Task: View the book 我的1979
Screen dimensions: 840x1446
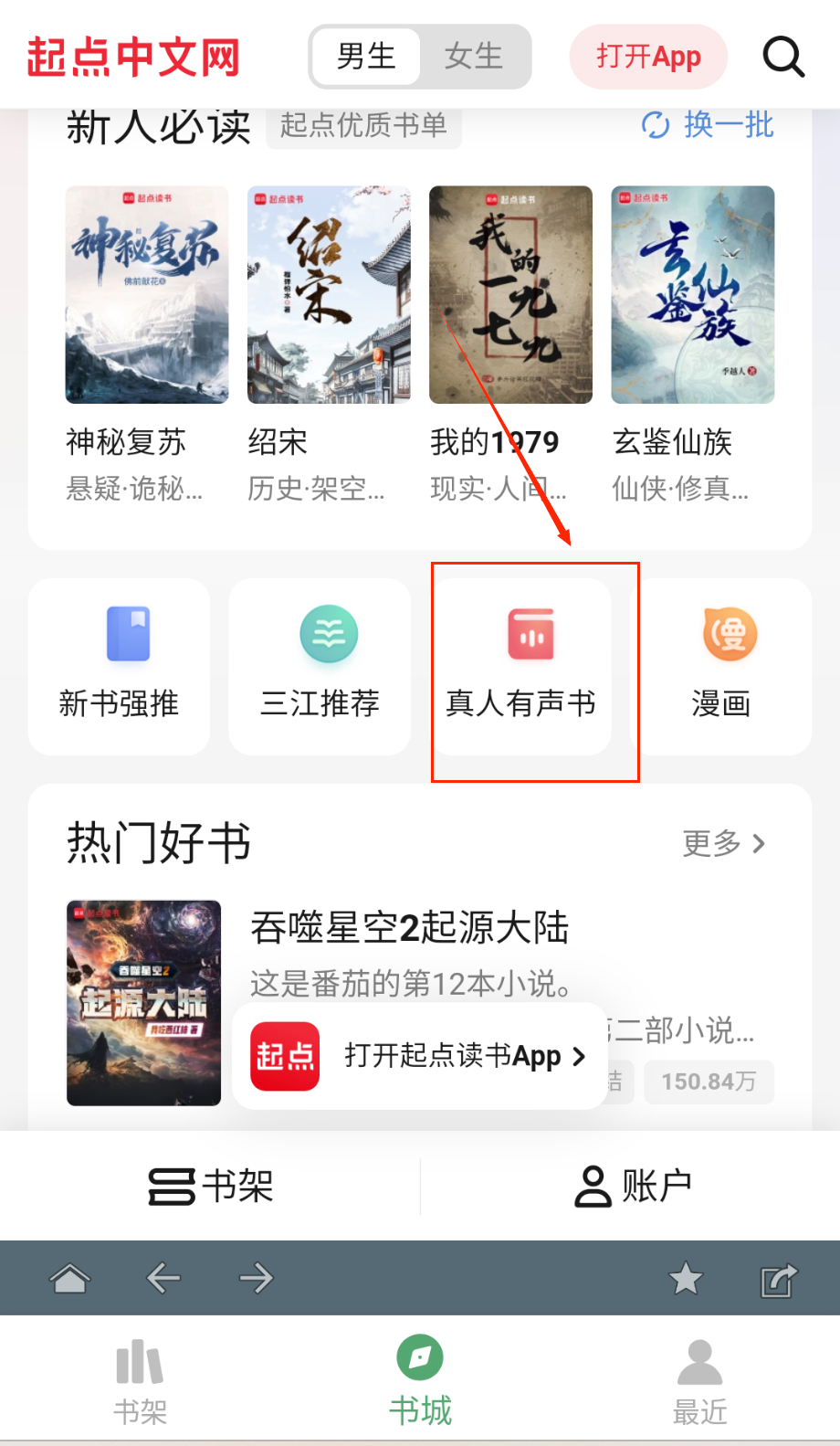Action: tap(510, 295)
